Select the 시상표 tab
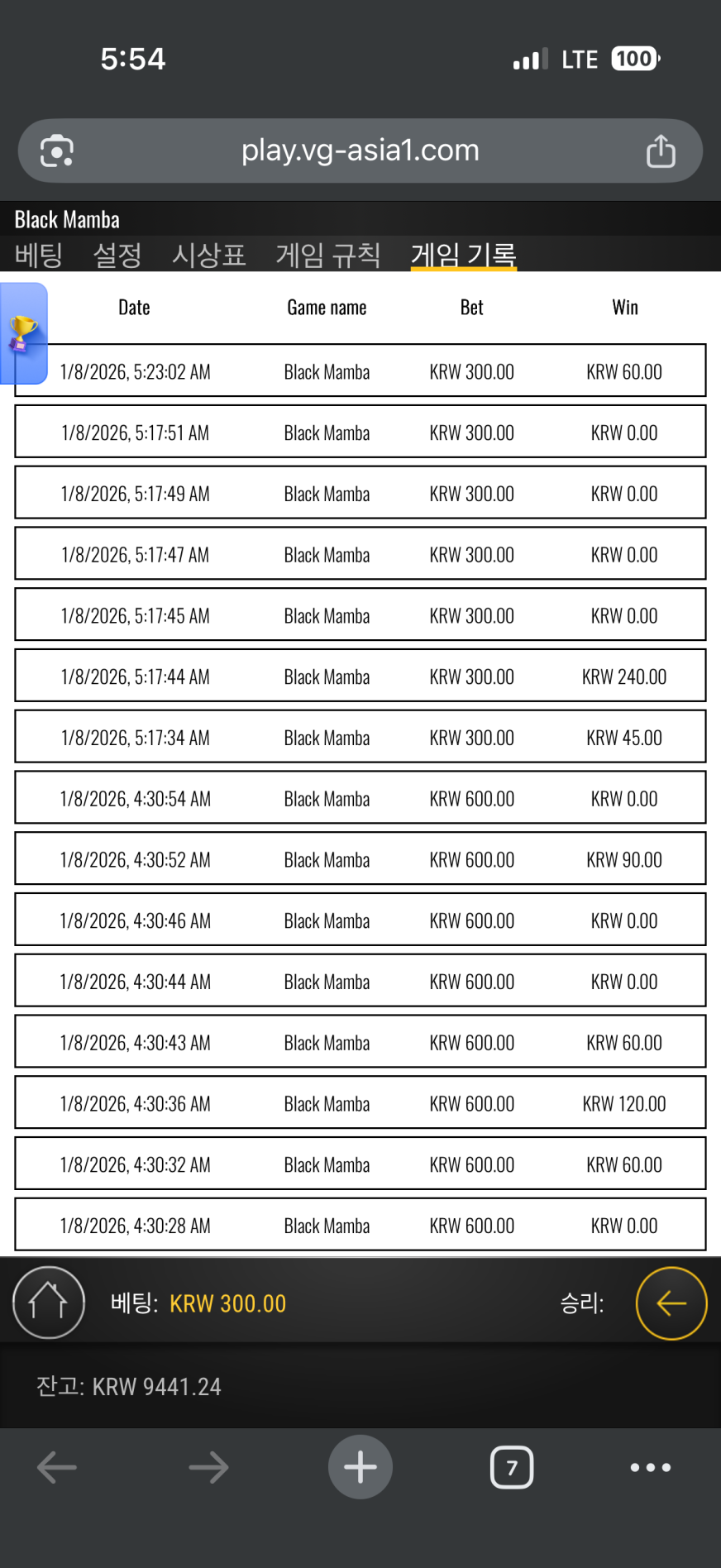The height and width of the screenshot is (1568, 721). [x=208, y=255]
